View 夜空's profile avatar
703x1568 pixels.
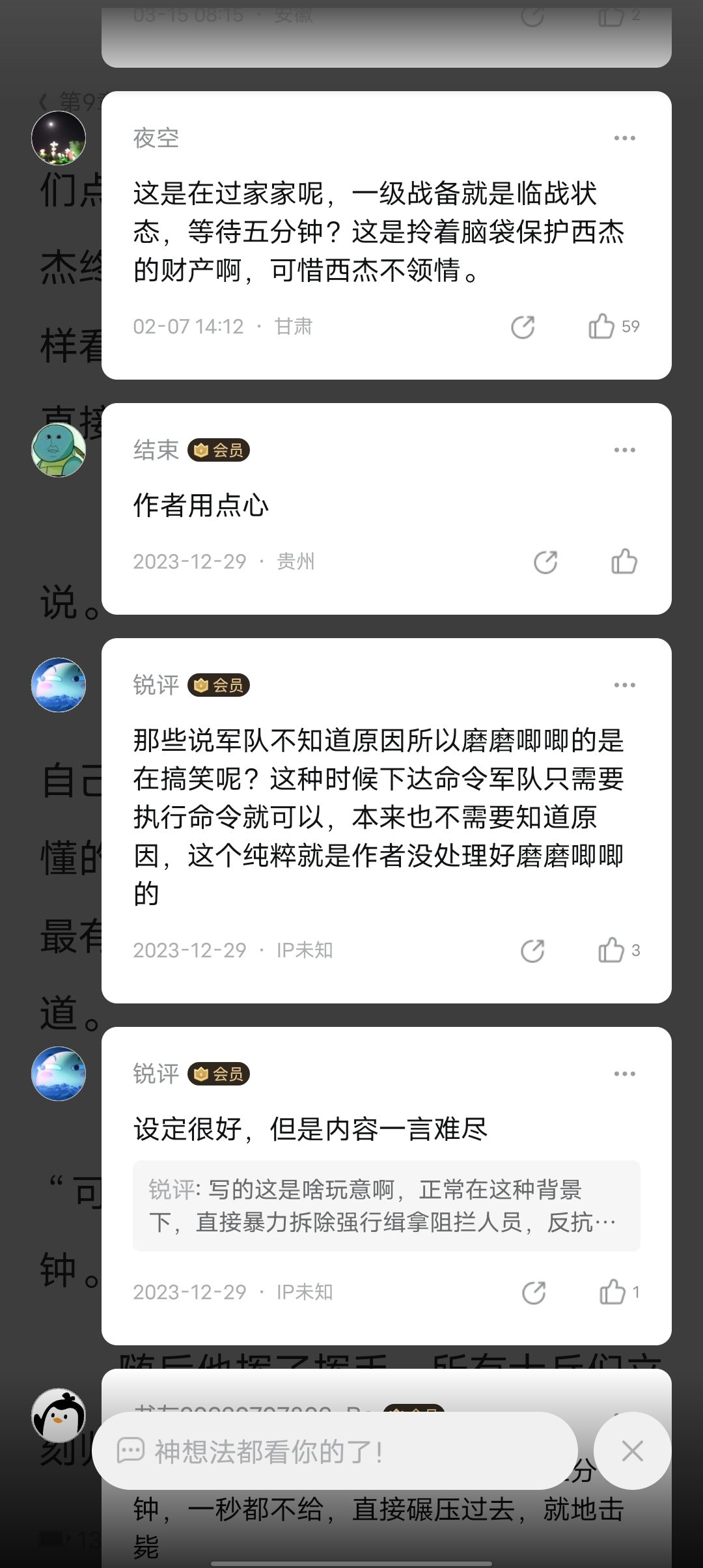(x=59, y=138)
